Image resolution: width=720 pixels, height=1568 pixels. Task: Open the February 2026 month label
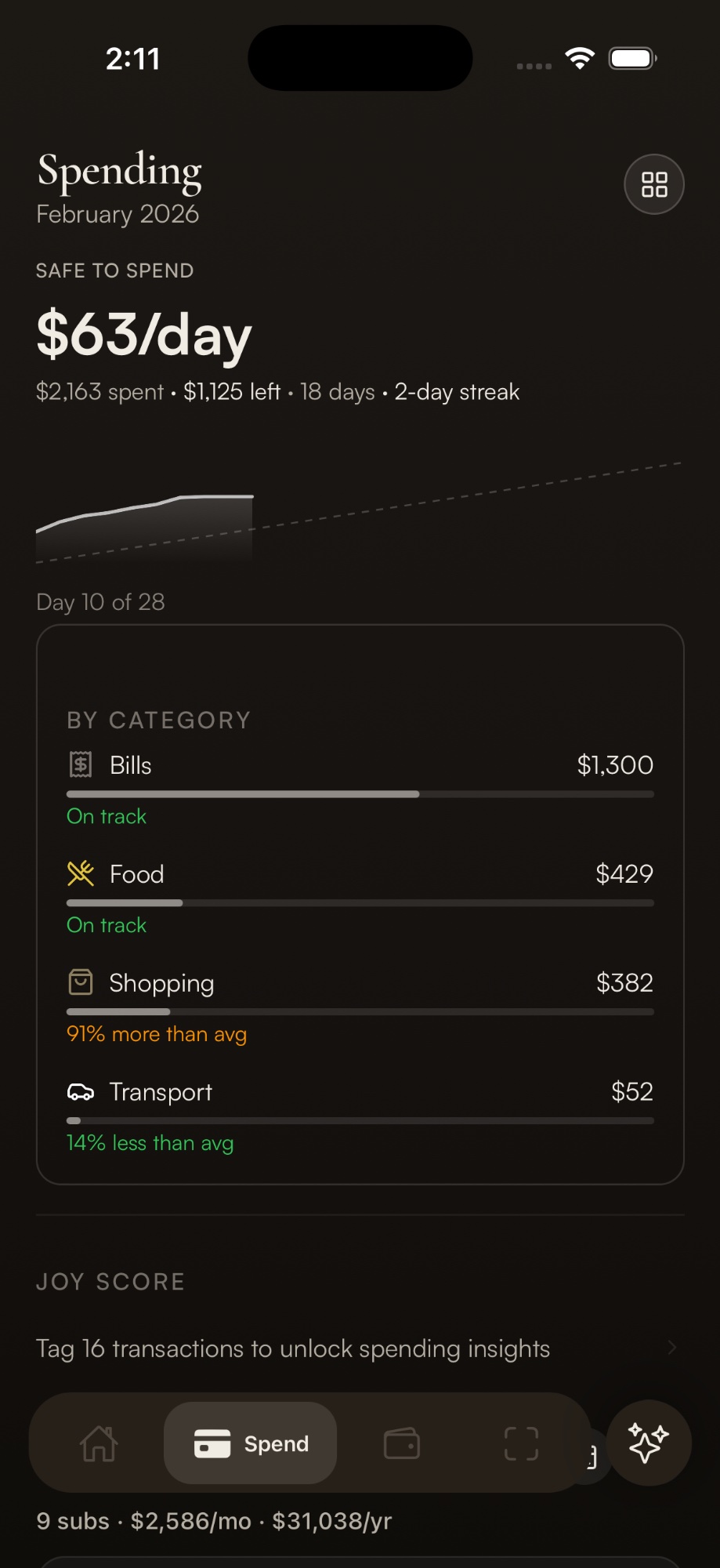pos(118,213)
